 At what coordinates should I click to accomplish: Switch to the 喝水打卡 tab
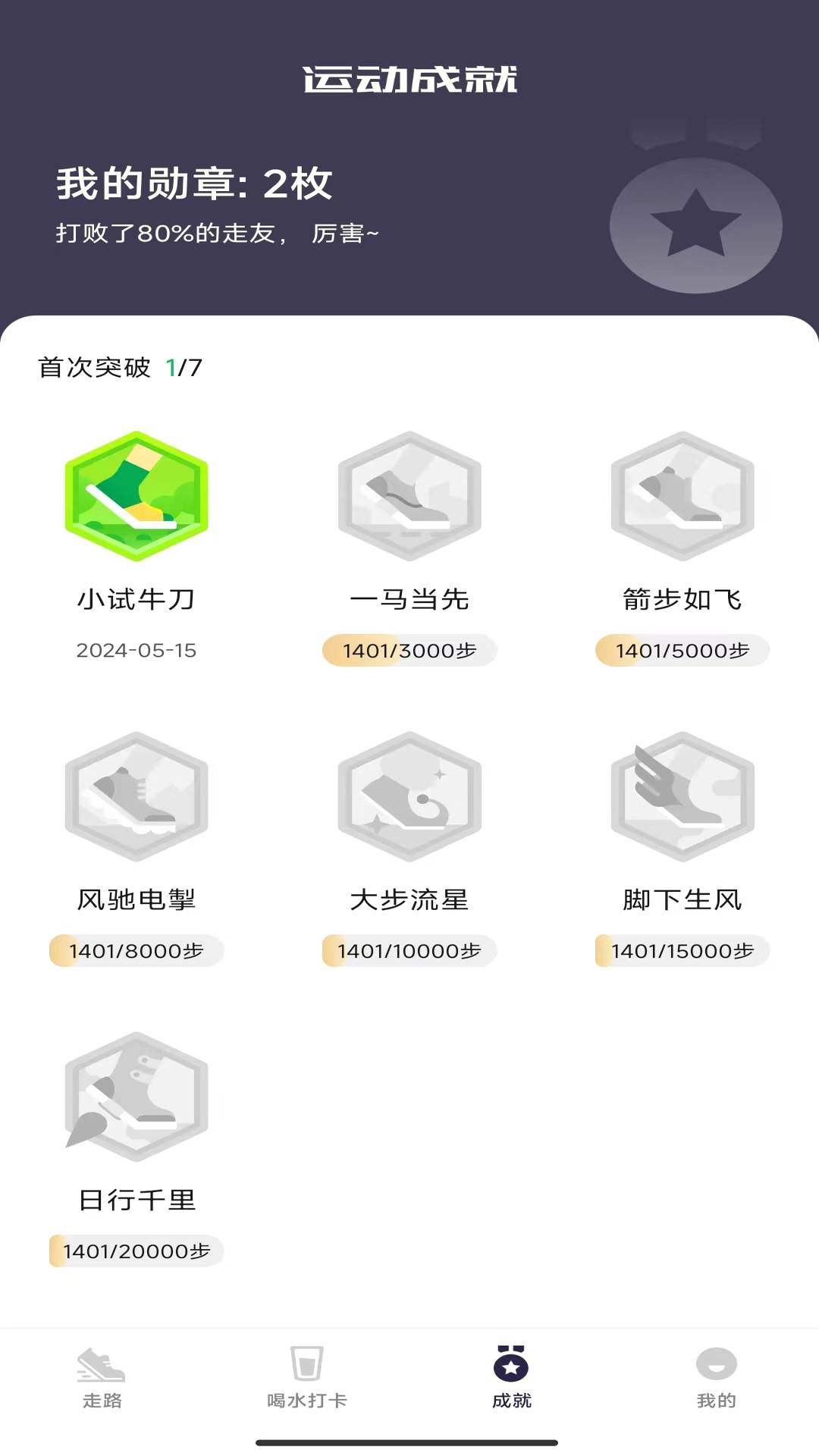pos(306,1401)
